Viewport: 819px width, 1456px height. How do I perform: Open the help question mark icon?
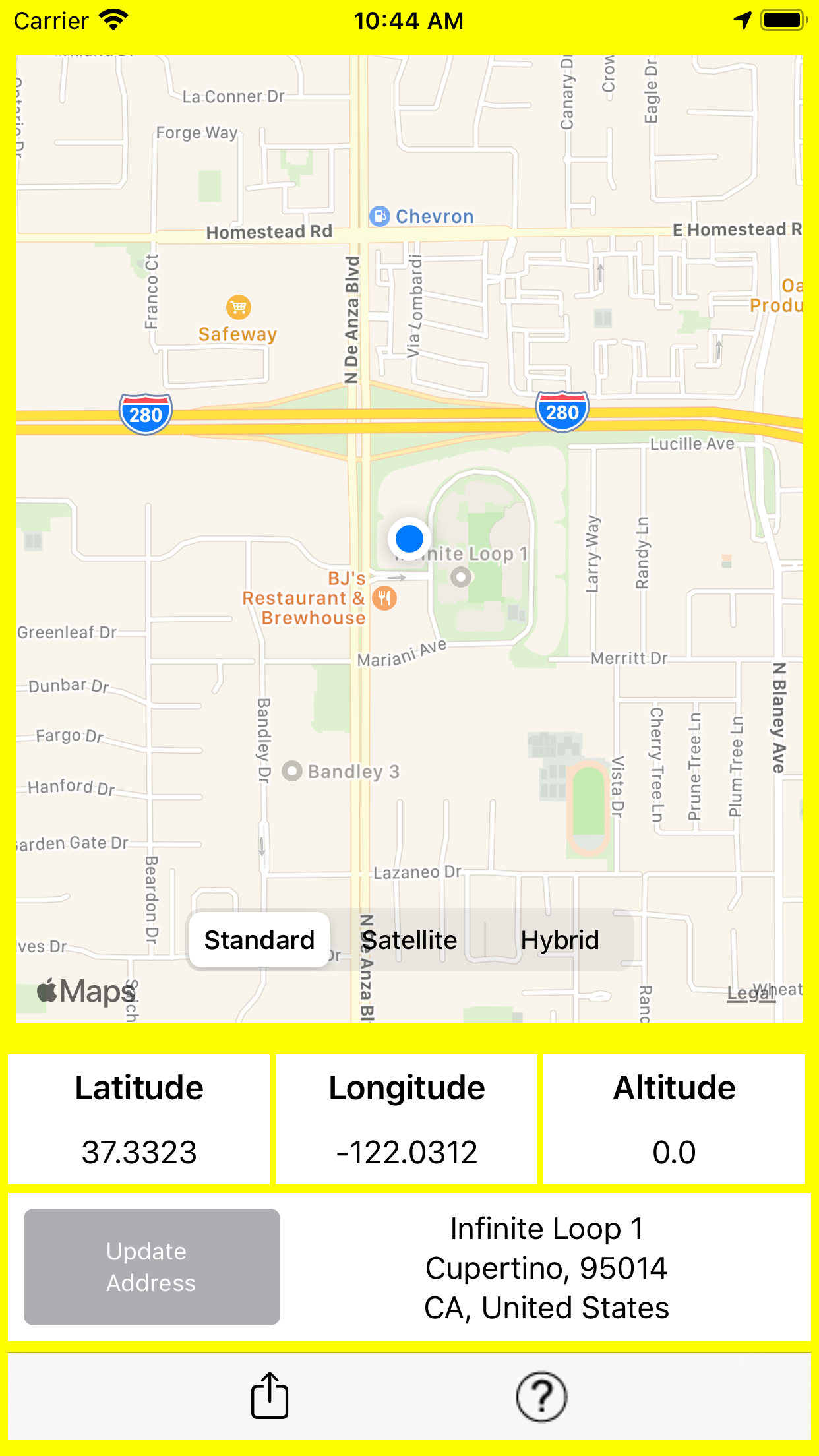pos(541,1397)
